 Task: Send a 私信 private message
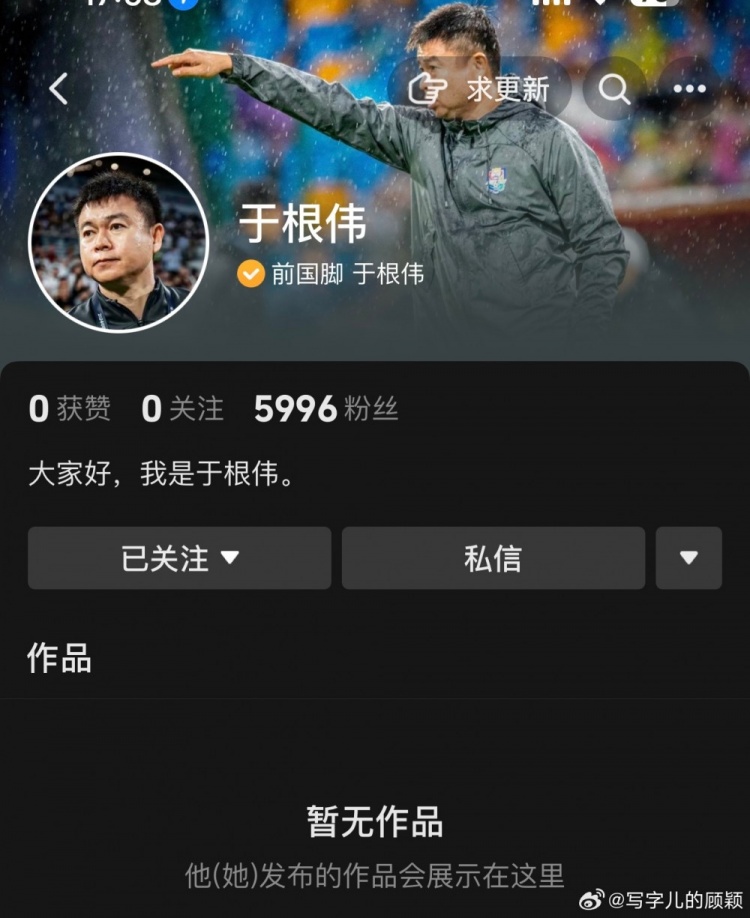493,558
